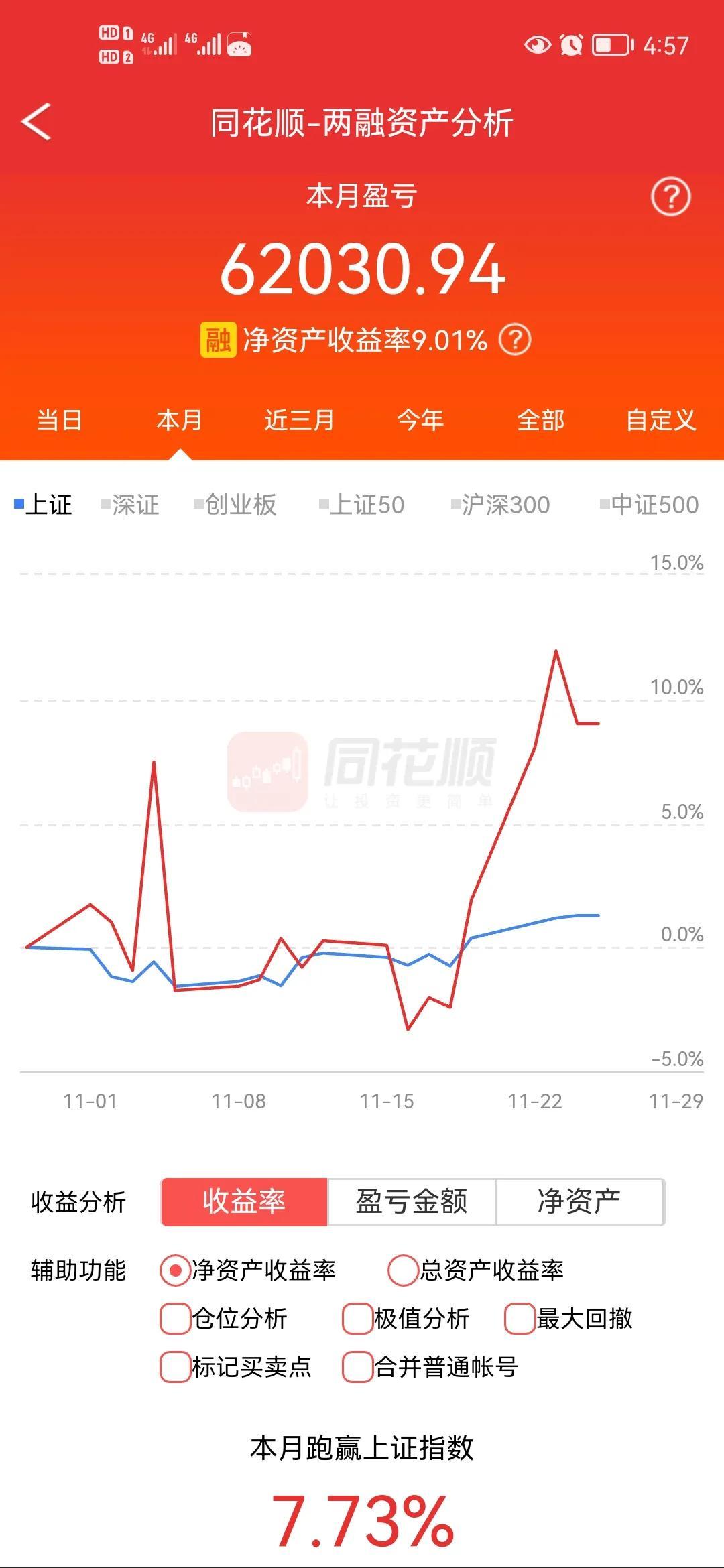Switch benchmark to 沪深300
The height and width of the screenshot is (1568, 724).
pos(501,505)
